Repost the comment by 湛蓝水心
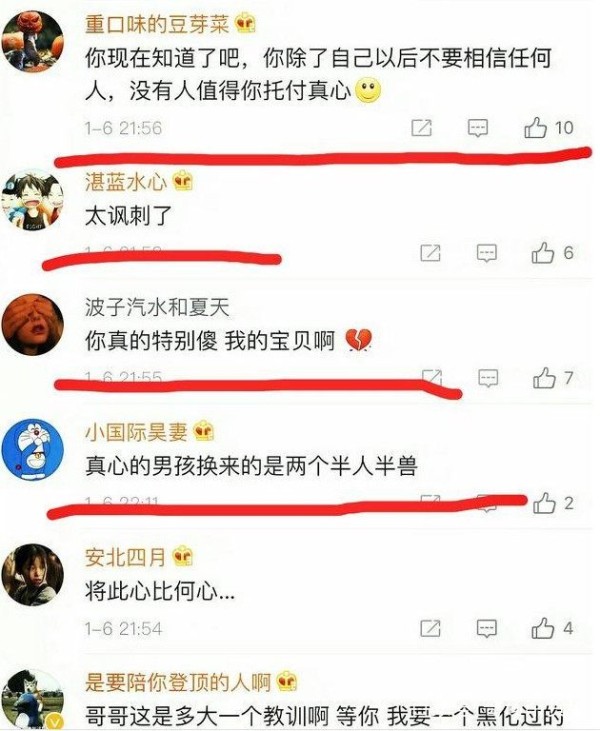600x731 pixels. click(x=430, y=253)
